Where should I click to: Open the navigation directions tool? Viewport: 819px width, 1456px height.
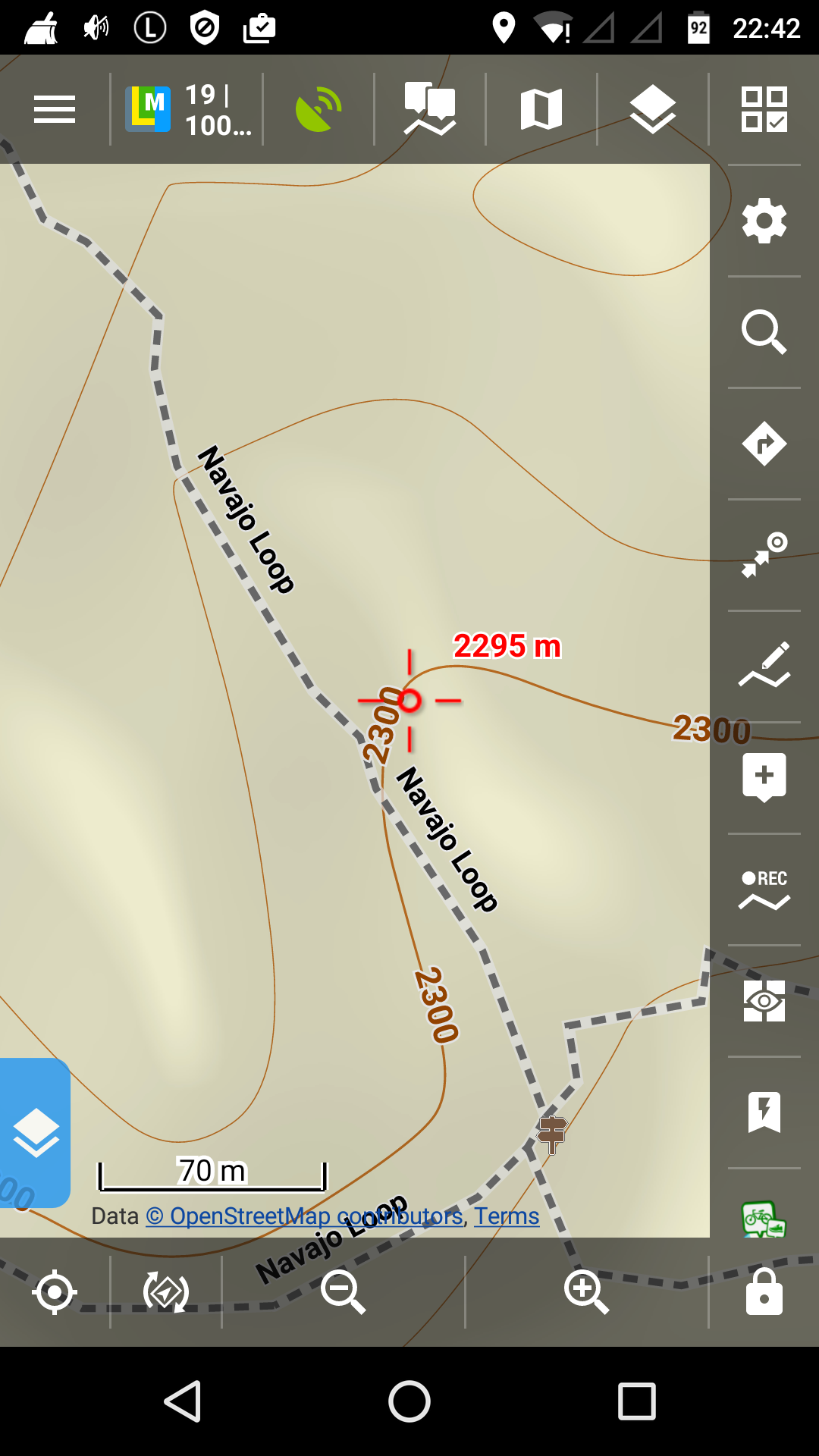pyautogui.click(x=764, y=444)
